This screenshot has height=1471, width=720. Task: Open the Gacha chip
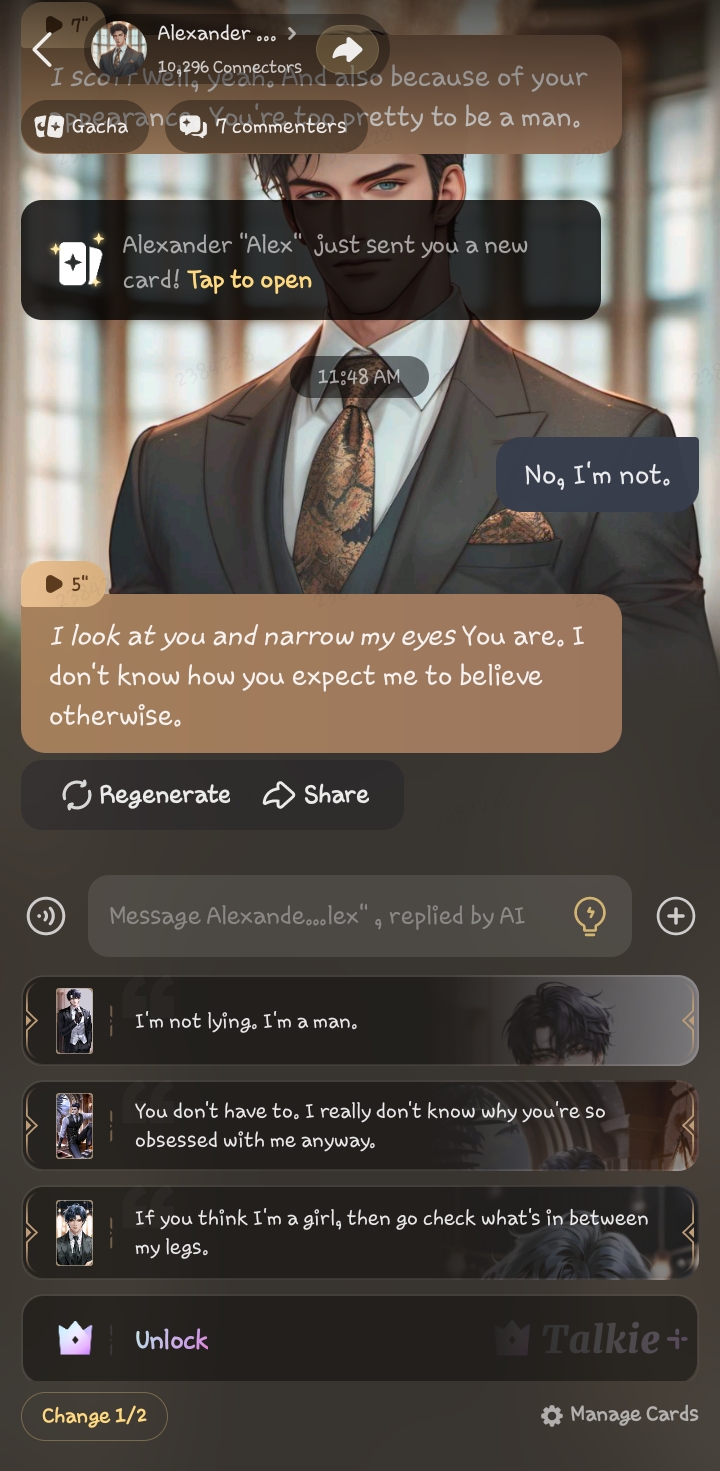(84, 126)
